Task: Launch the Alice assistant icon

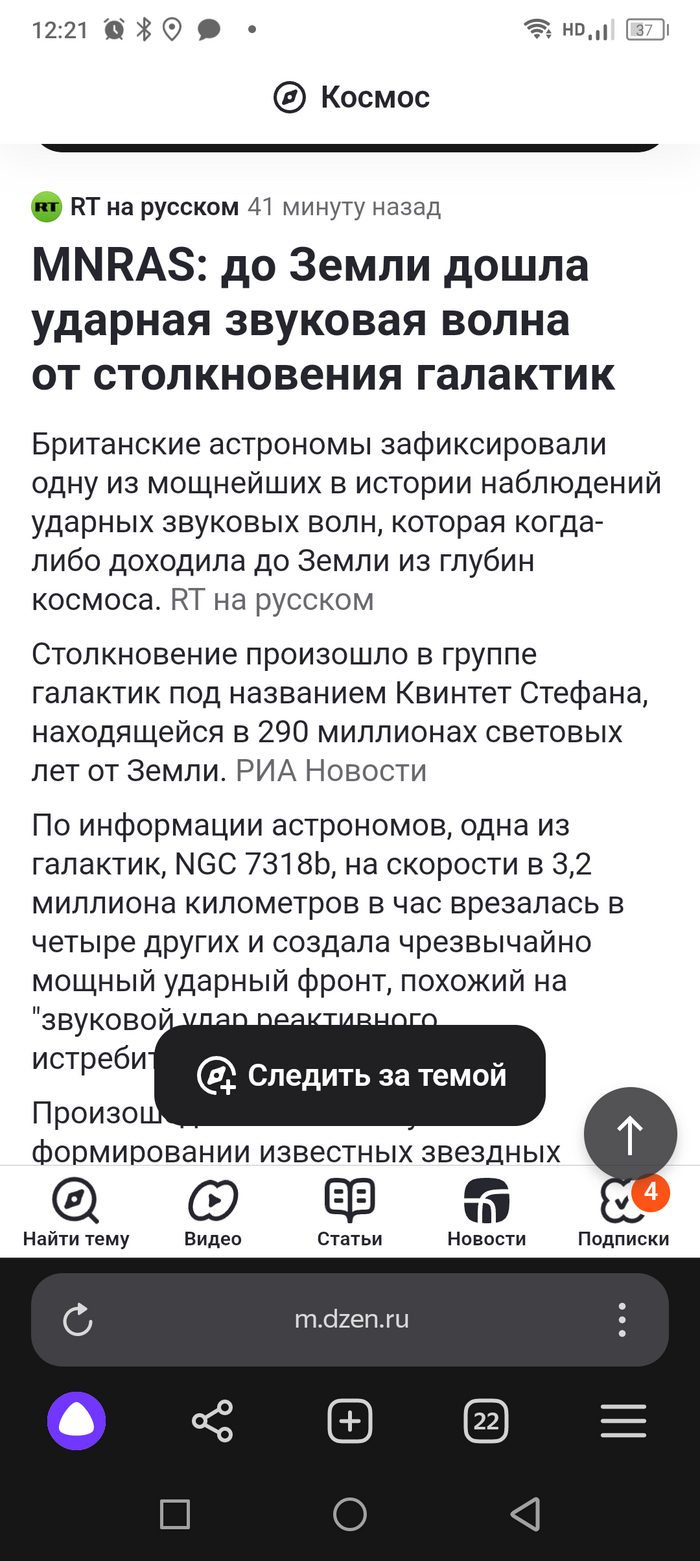Action: (77, 1421)
